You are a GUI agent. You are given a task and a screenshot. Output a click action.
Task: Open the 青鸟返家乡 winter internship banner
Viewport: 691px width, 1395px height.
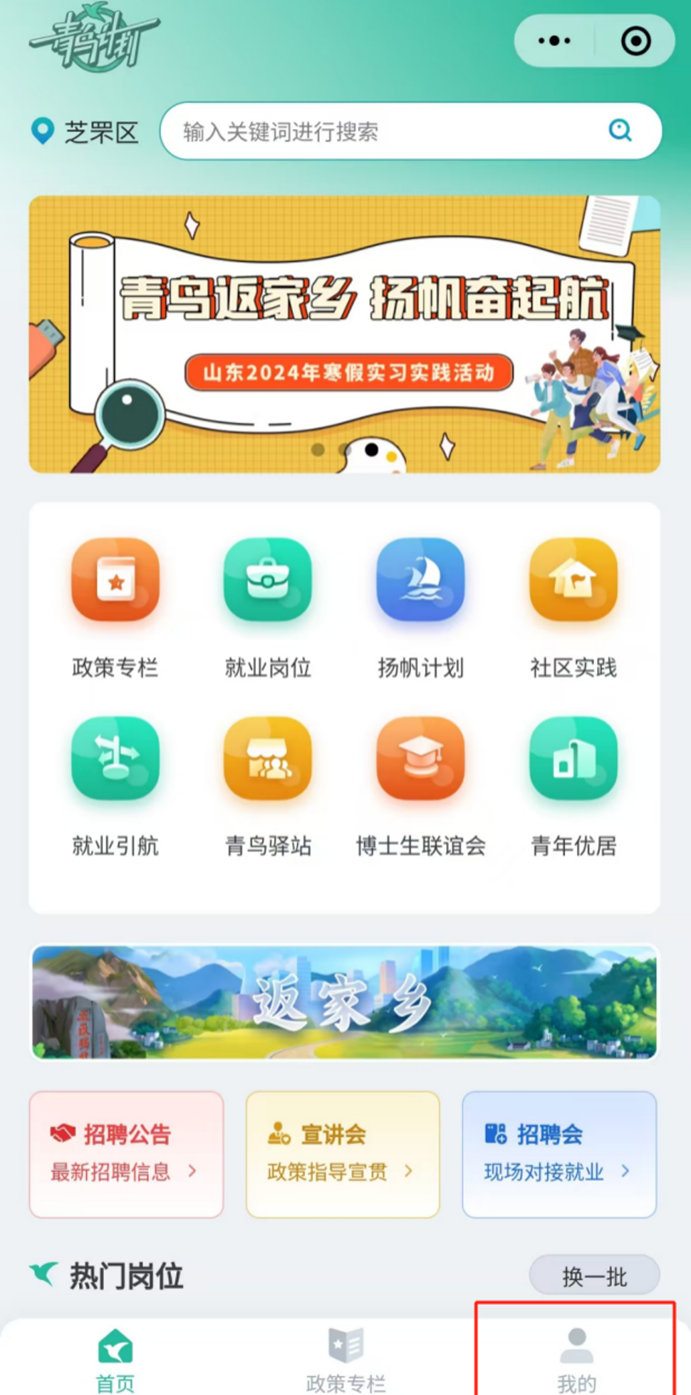[344, 334]
